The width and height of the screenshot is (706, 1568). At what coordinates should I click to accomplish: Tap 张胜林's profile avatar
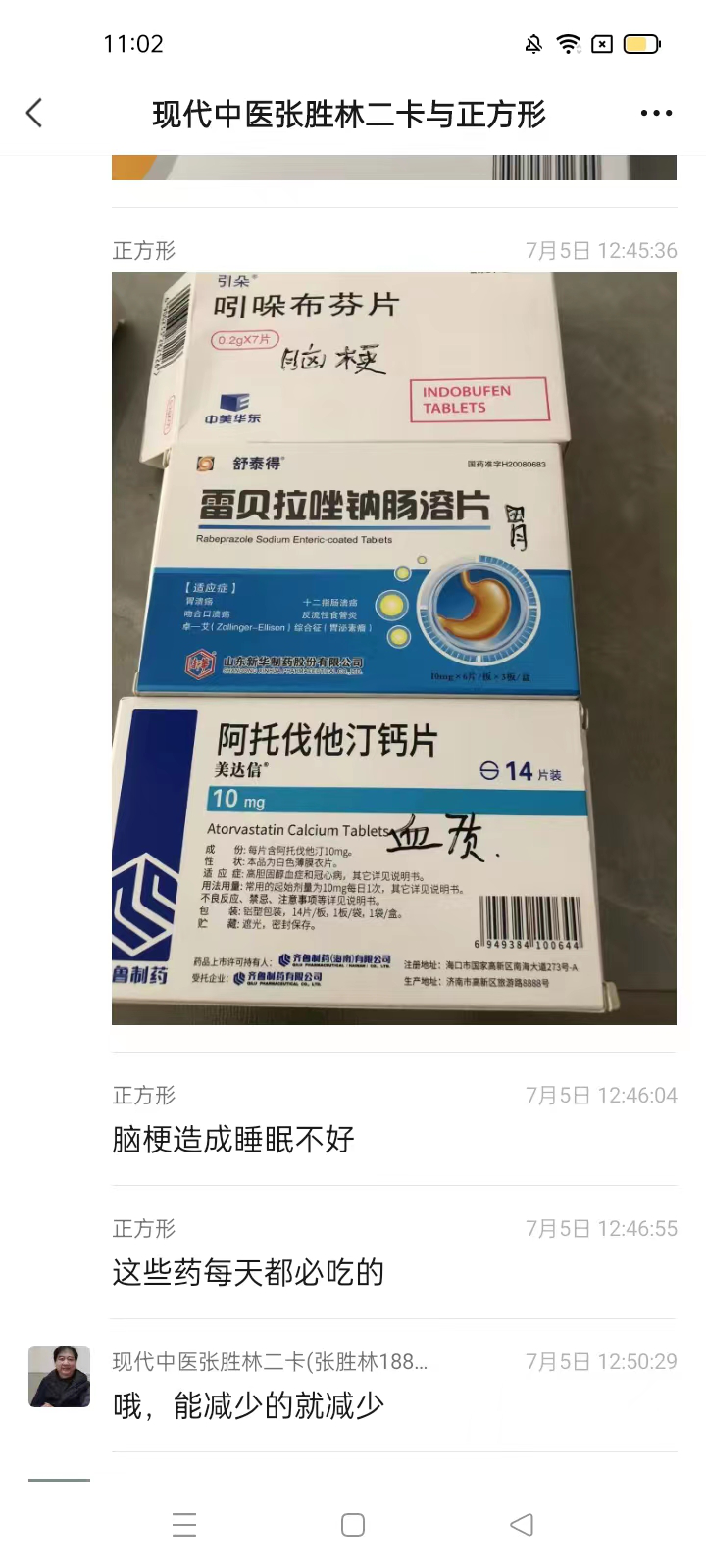[59, 1376]
